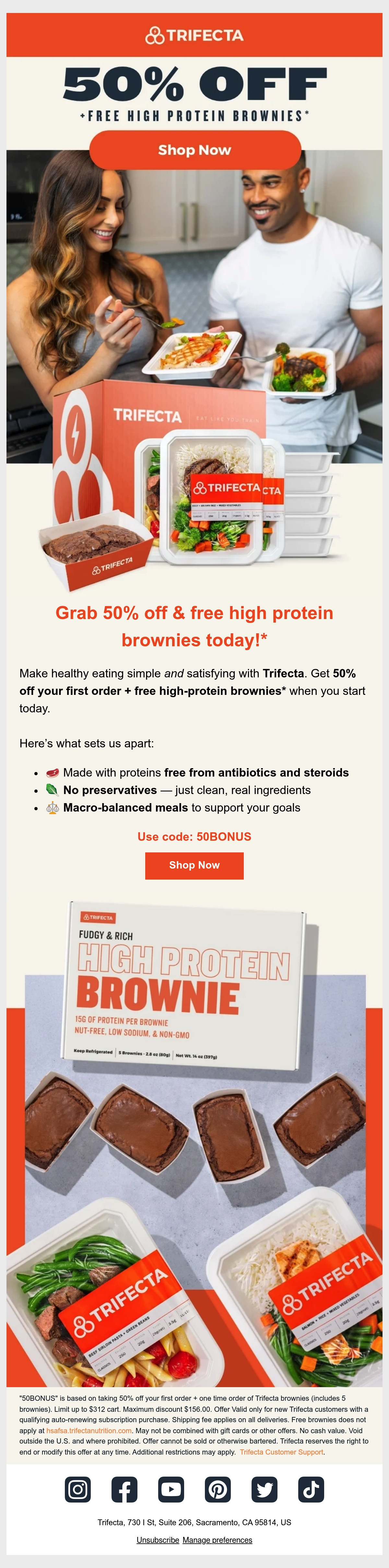Unsubscribe from these emails
Viewport: 389px width, 1568px height.
(x=158, y=1540)
